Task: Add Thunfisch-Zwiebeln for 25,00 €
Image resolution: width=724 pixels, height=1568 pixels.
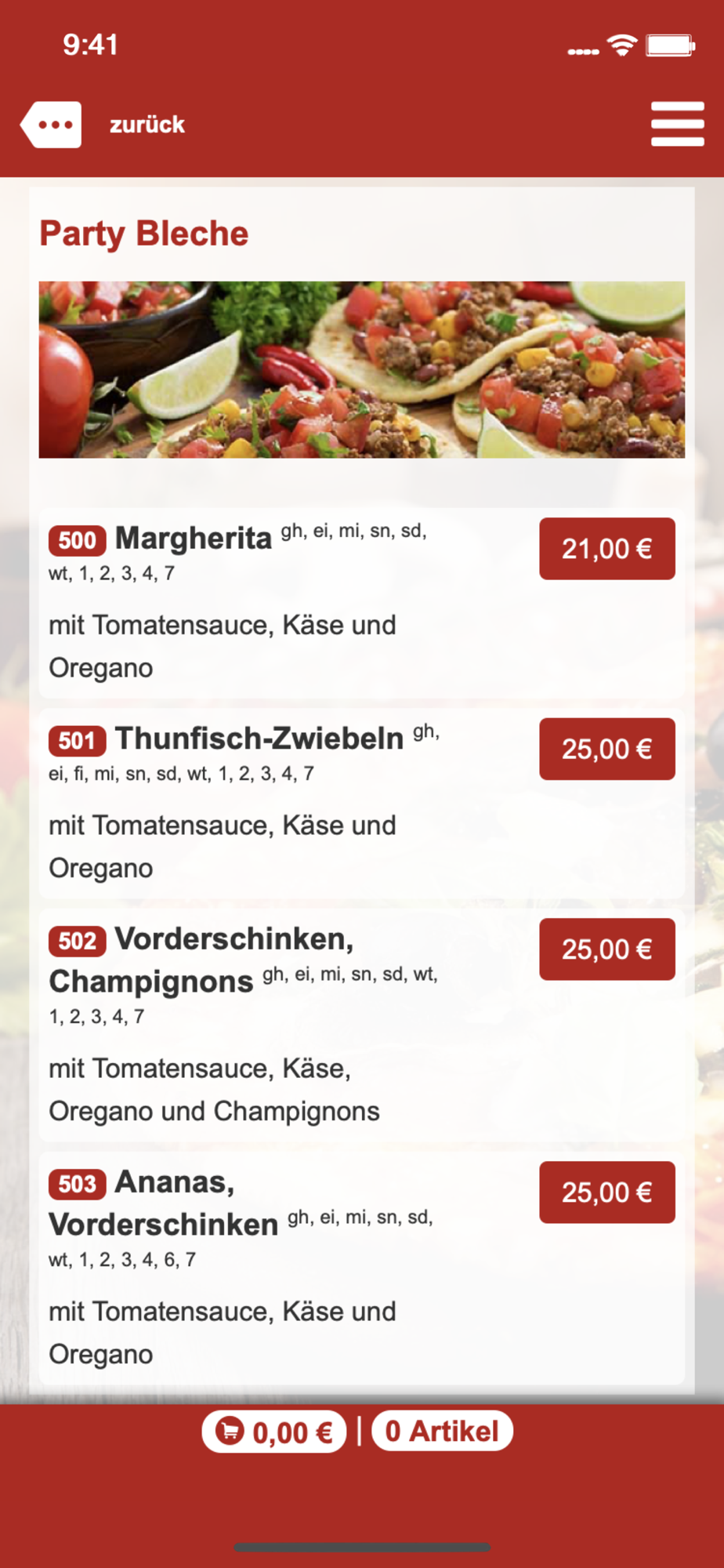Action: point(606,749)
